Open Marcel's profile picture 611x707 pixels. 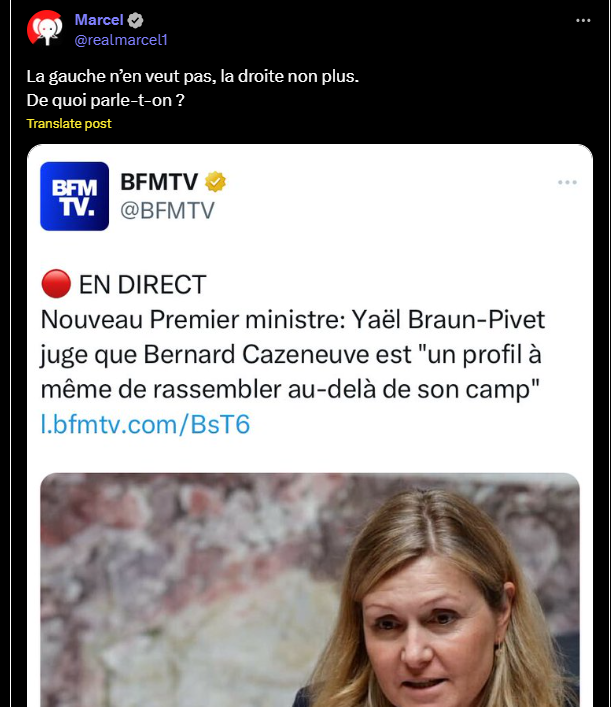point(45,29)
